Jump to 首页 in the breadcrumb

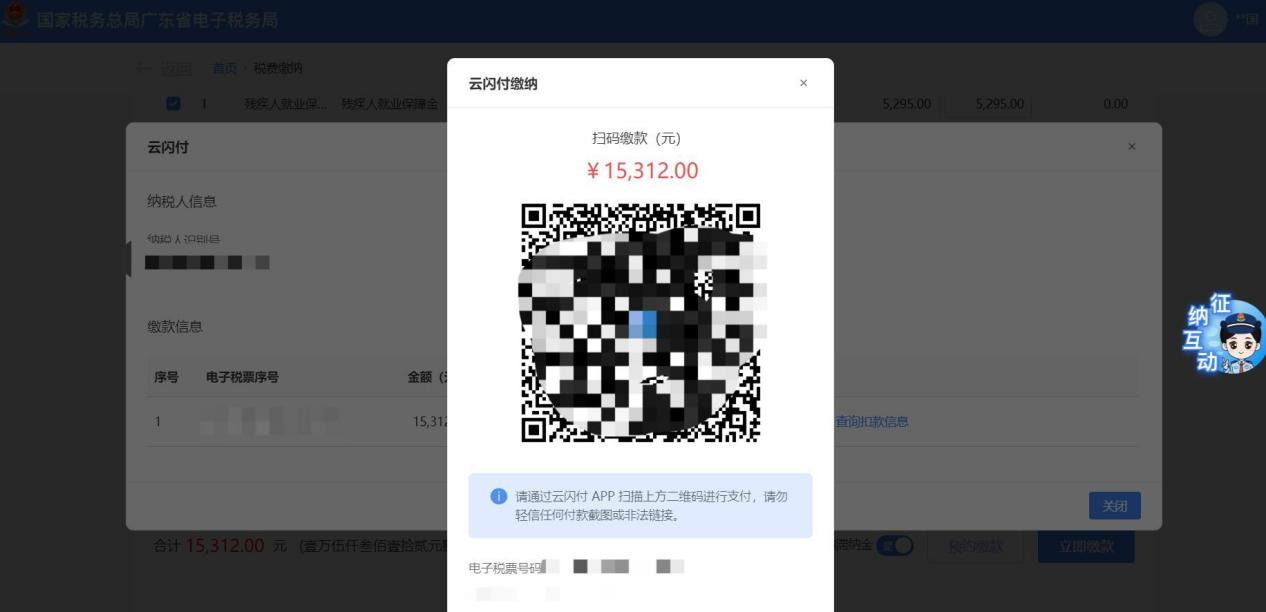(224, 68)
